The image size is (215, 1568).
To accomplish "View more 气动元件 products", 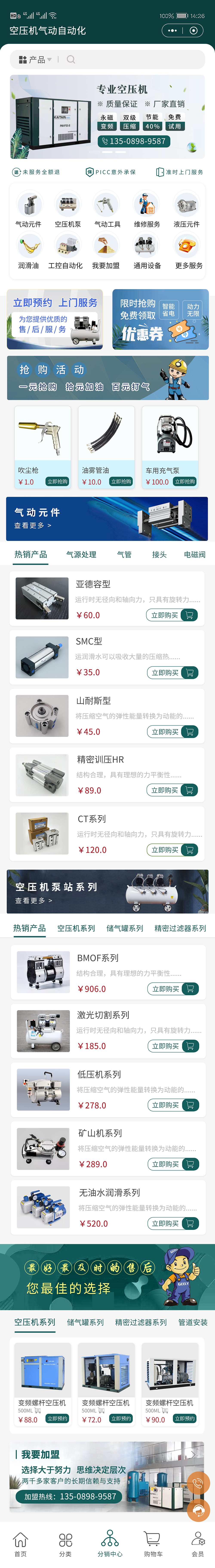I will [33, 525].
